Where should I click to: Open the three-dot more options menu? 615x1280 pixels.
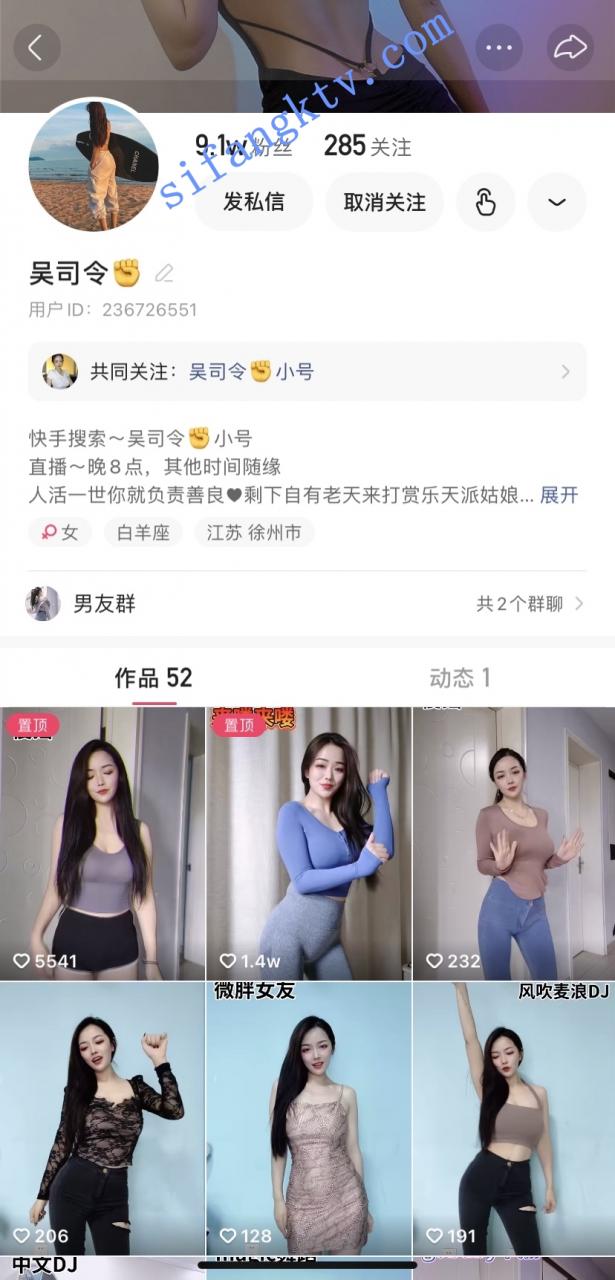(x=499, y=47)
